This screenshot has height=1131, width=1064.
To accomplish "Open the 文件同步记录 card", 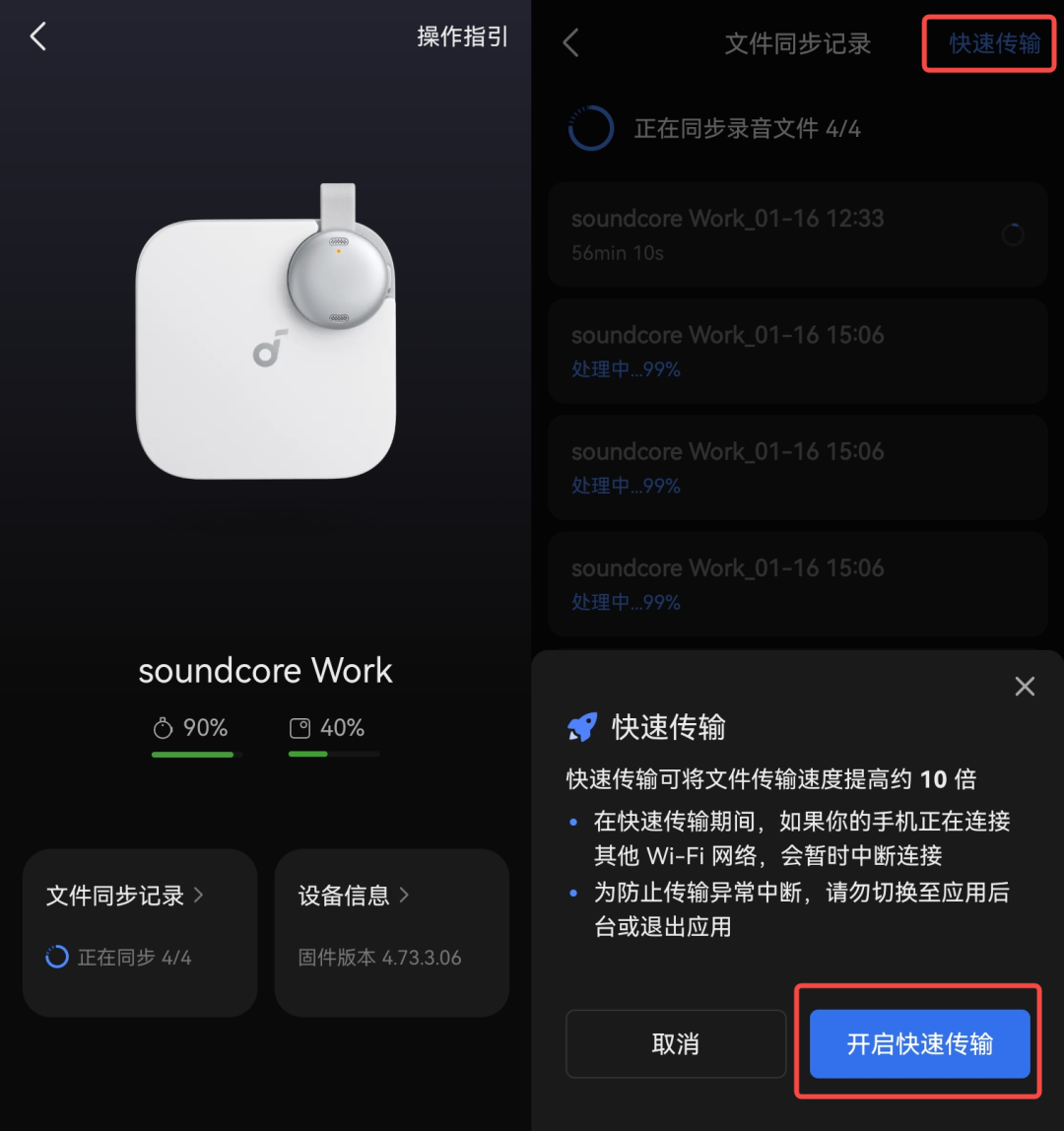I will [139, 931].
